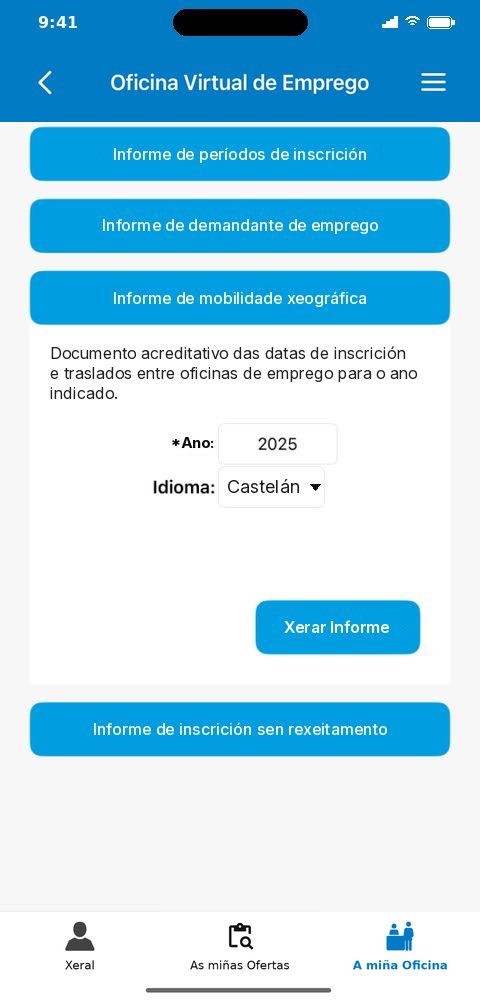Tap Xerar Informe button
This screenshot has height=1000, width=480.
tap(338, 628)
